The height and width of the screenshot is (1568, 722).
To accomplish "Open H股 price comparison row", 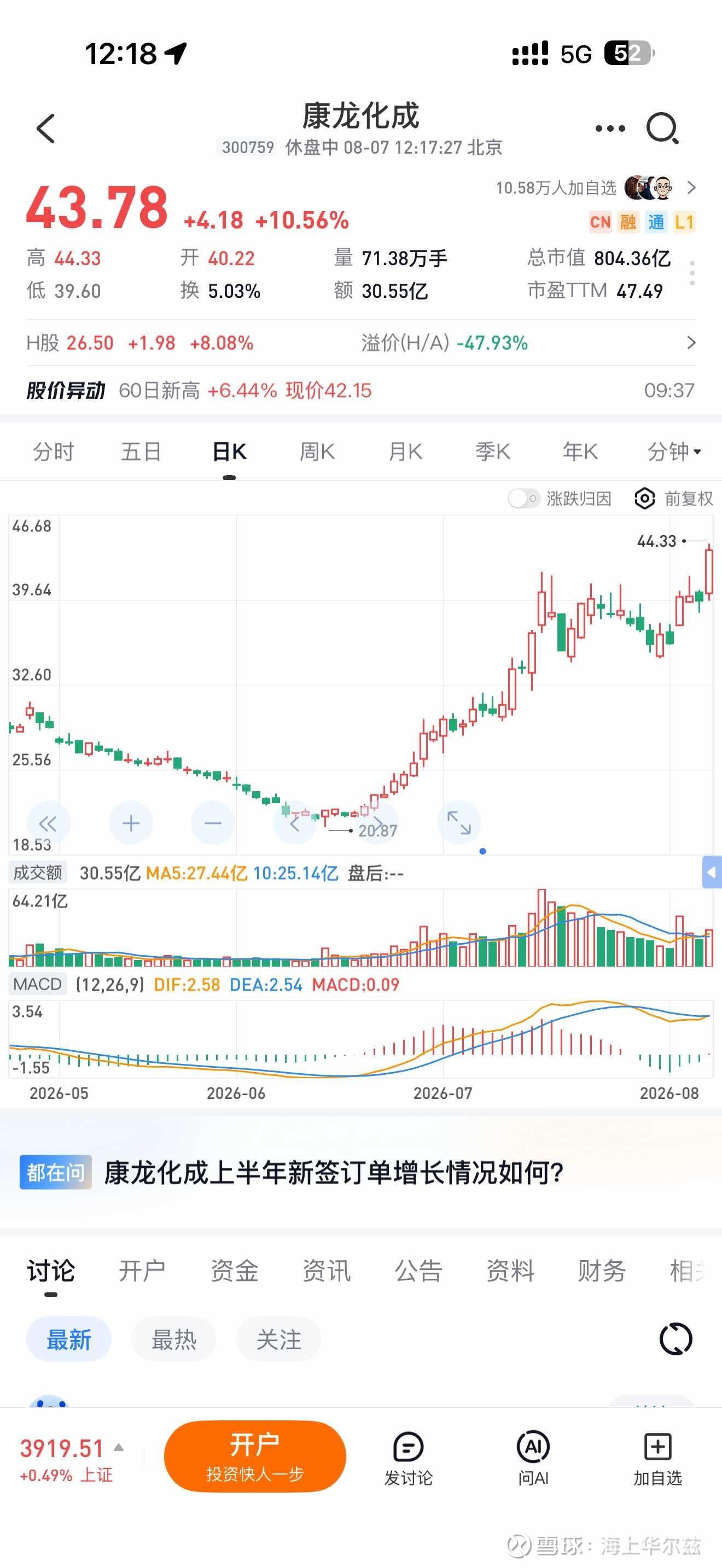I will (361, 343).
